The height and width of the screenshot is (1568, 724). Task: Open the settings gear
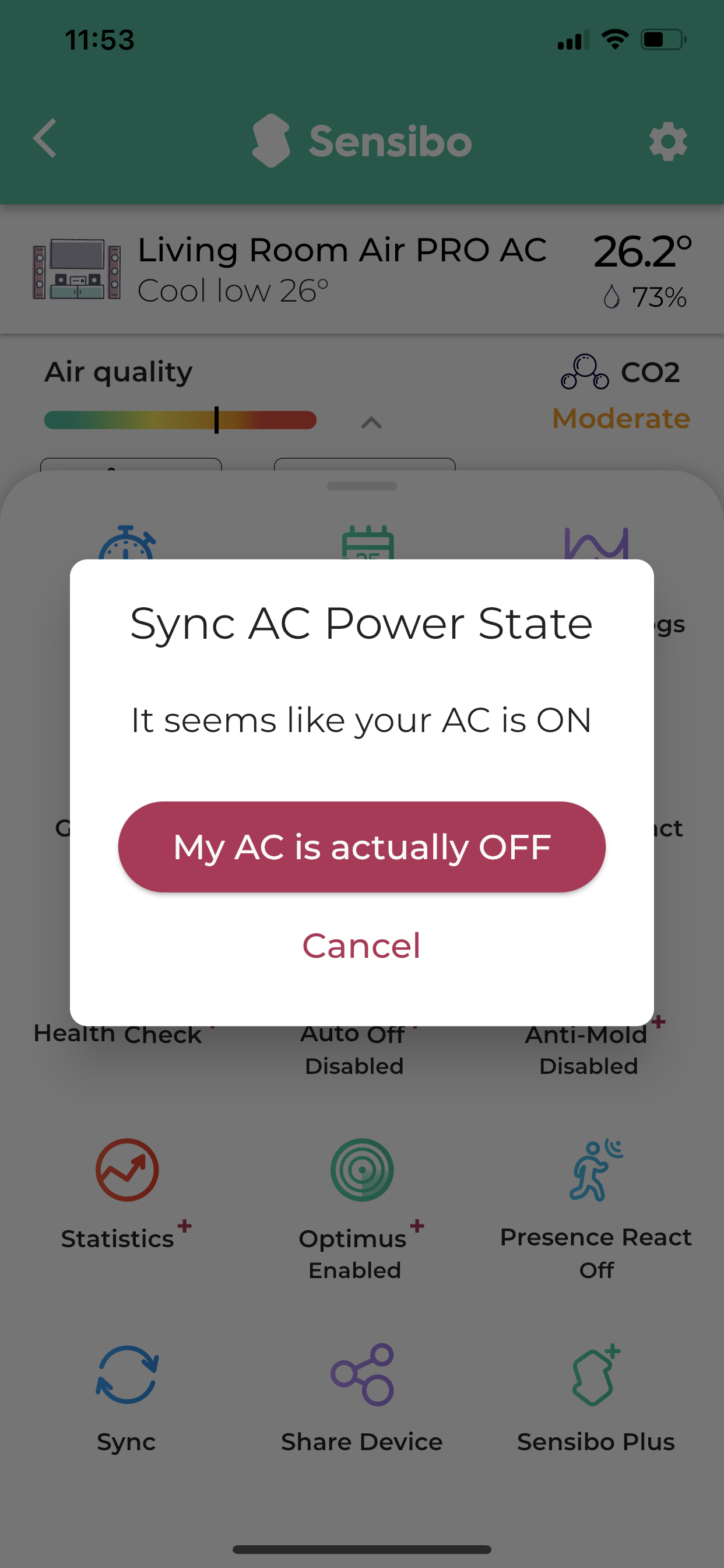click(667, 142)
